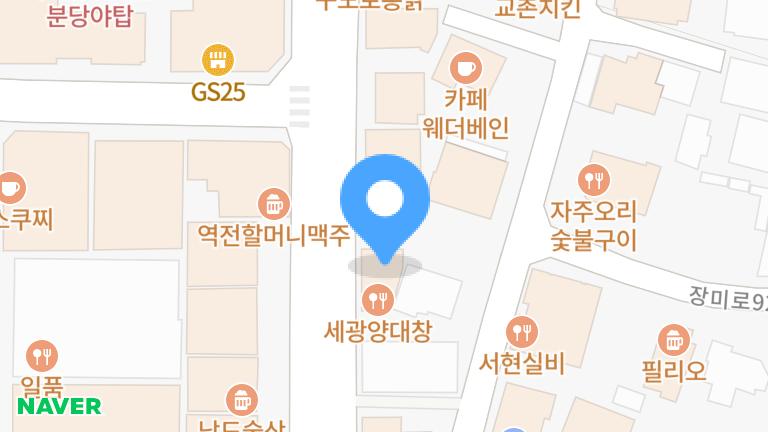Select the 카페 웨더베인 cafe marker
The width and height of the screenshot is (768, 432).
tap(465, 68)
